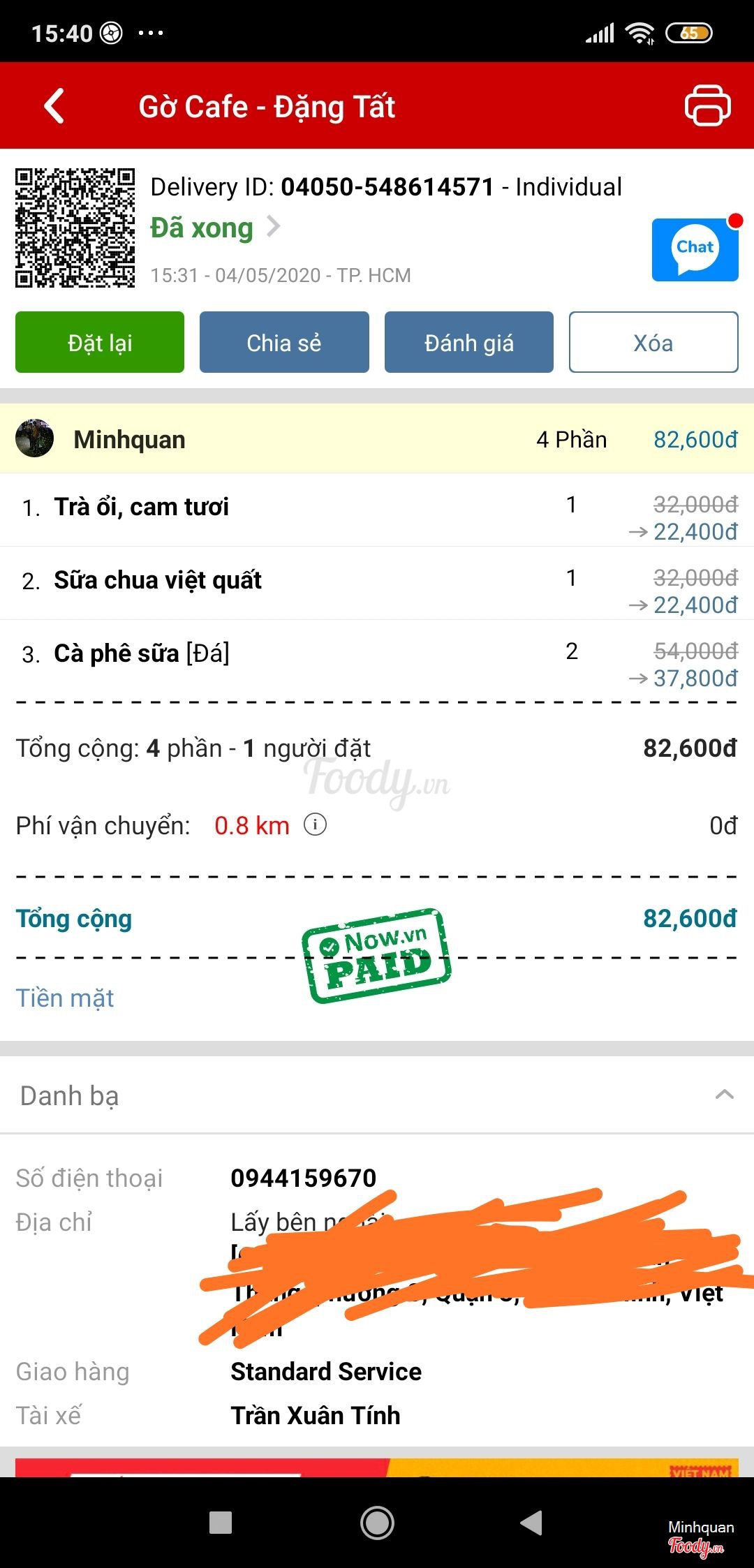Collapse the Danh bạ section
This screenshot has width=754, height=1568.
(x=724, y=1095)
